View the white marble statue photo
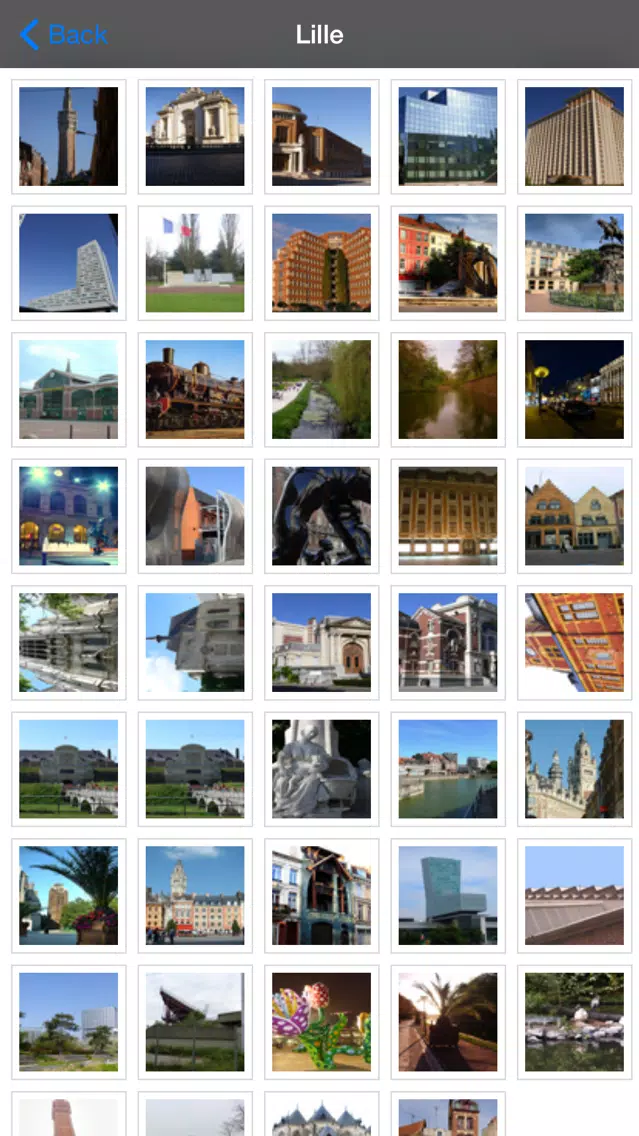Viewport: 639px width, 1136px height. 322,769
